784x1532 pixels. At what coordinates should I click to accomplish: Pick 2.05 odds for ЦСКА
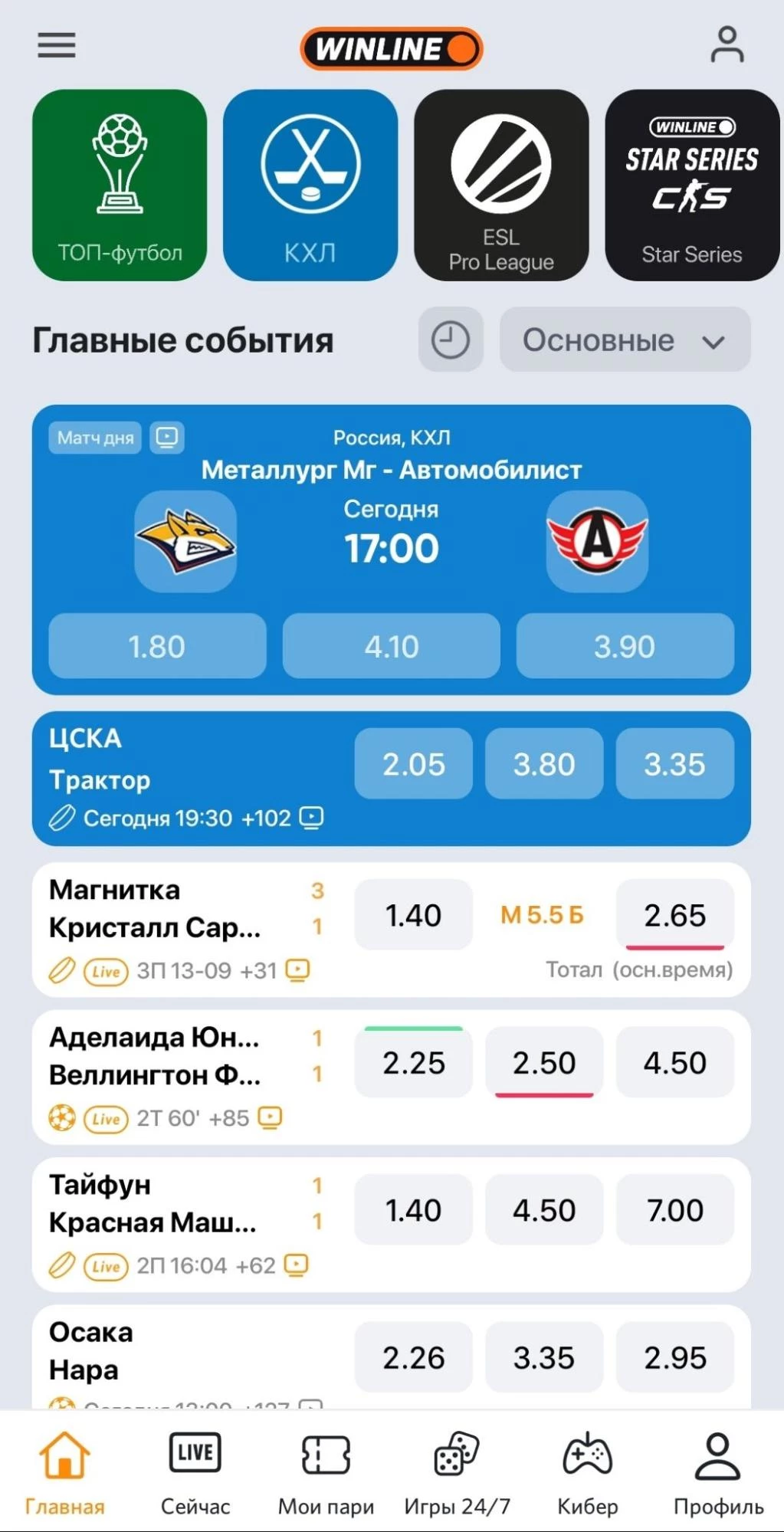click(x=413, y=764)
